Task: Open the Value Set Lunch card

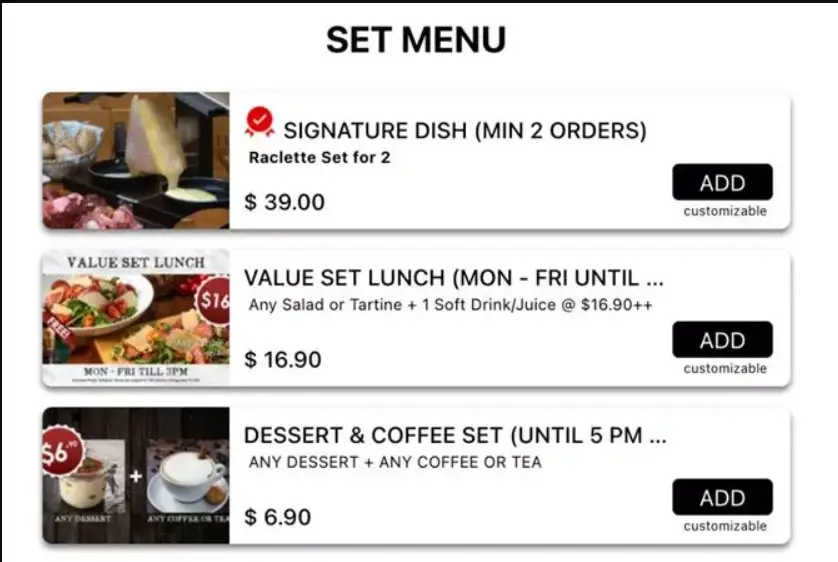Action: pyautogui.click(x=454, y=278)
